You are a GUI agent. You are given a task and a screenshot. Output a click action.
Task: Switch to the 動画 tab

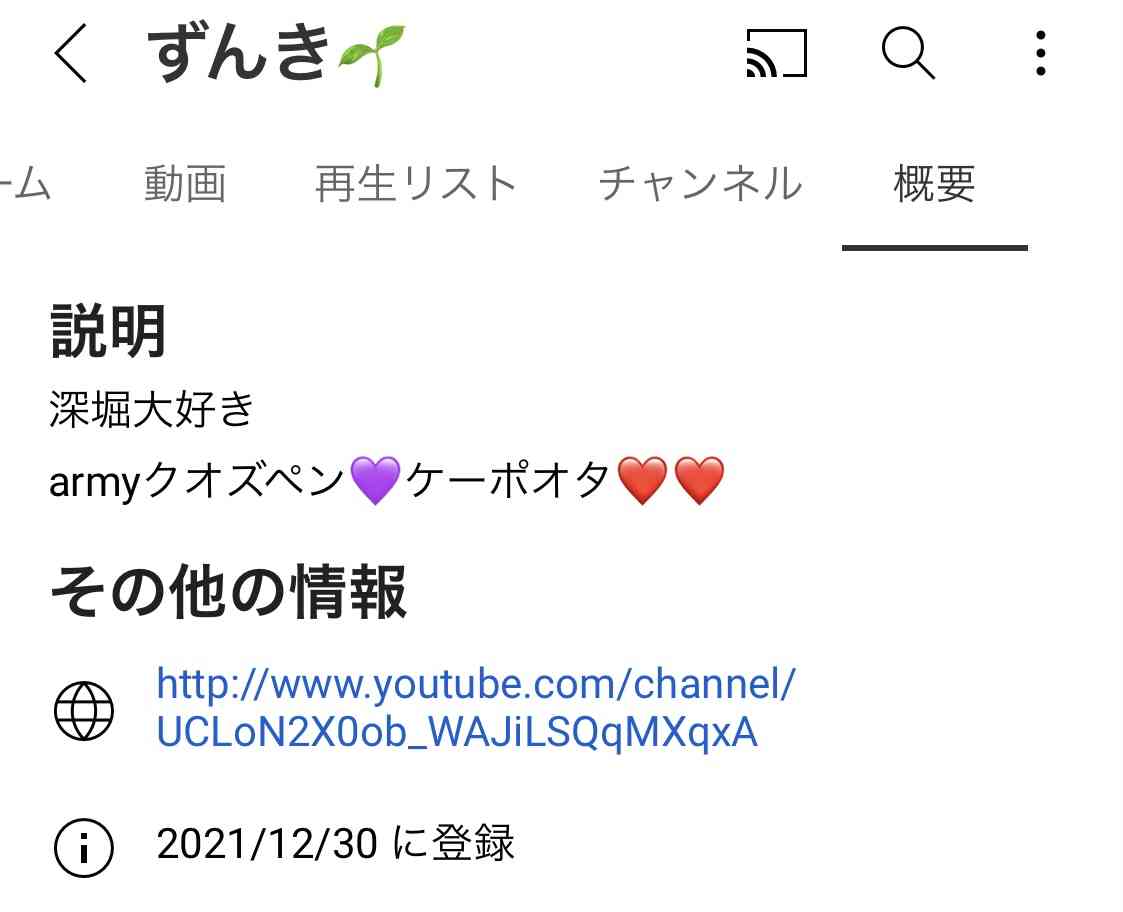click(x=185, y=185)
